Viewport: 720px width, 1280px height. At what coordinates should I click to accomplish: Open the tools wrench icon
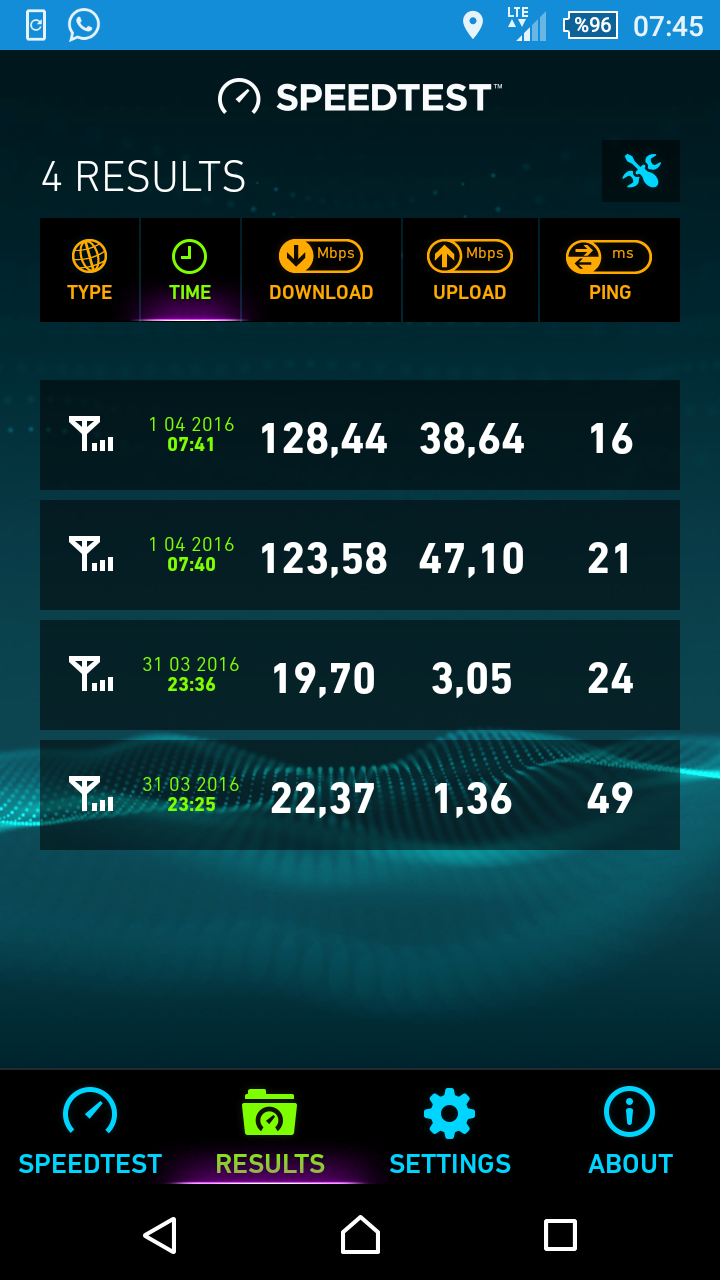click(x=641, y=171)
